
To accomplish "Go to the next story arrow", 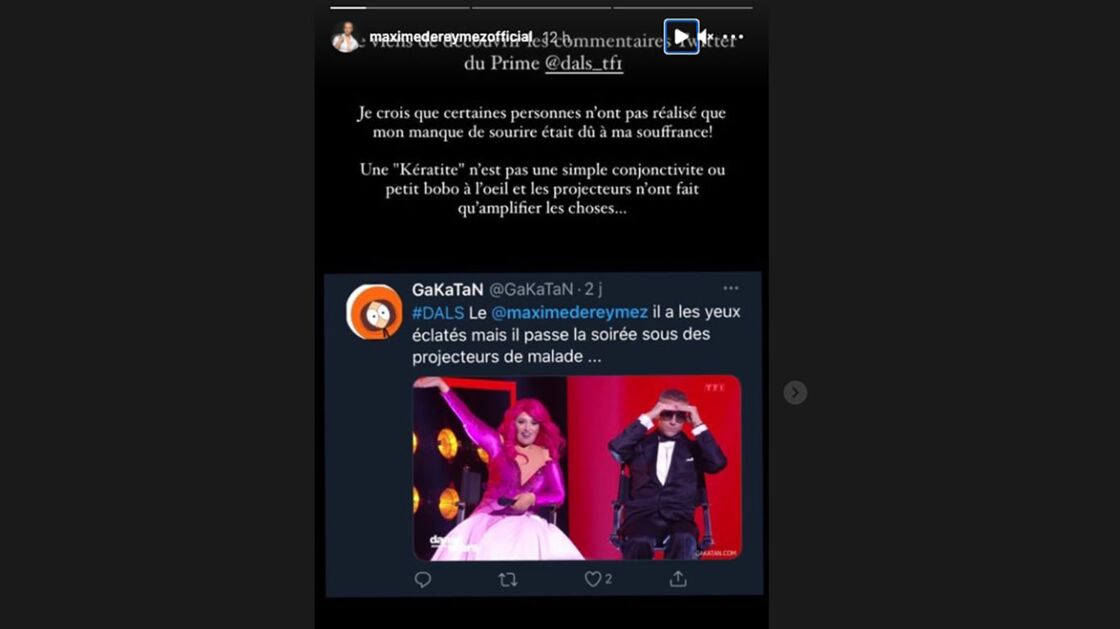I will click(x=795, y=393).
